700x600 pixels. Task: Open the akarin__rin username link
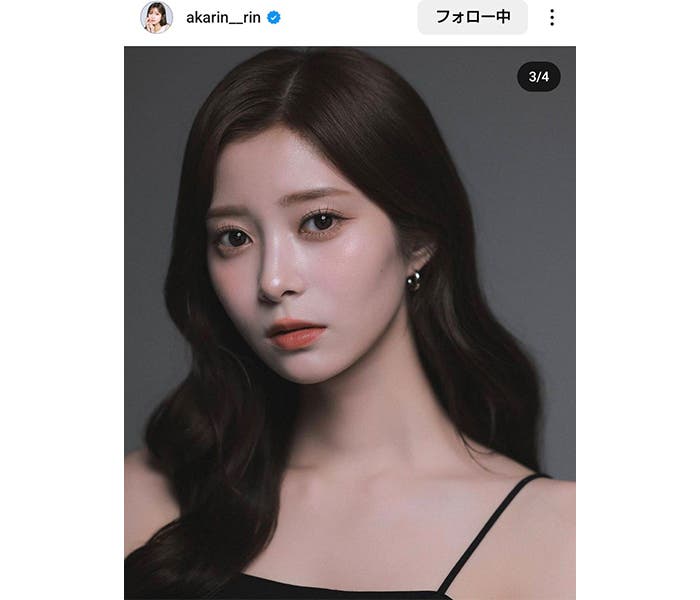click(x=223, y=18)
